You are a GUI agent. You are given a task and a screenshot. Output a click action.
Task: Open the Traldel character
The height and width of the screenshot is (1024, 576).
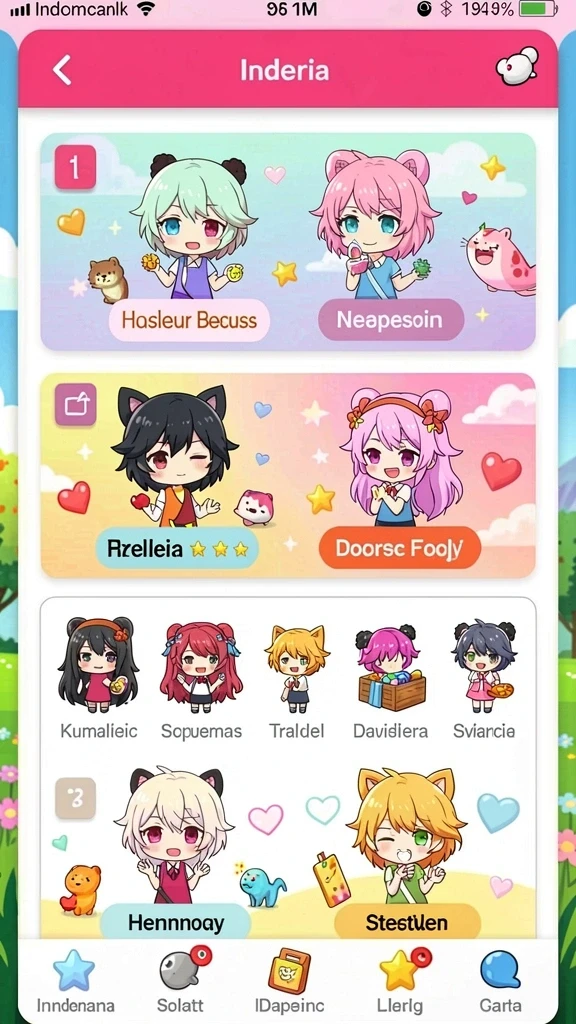pyautogui.click(x=296, y=681)
